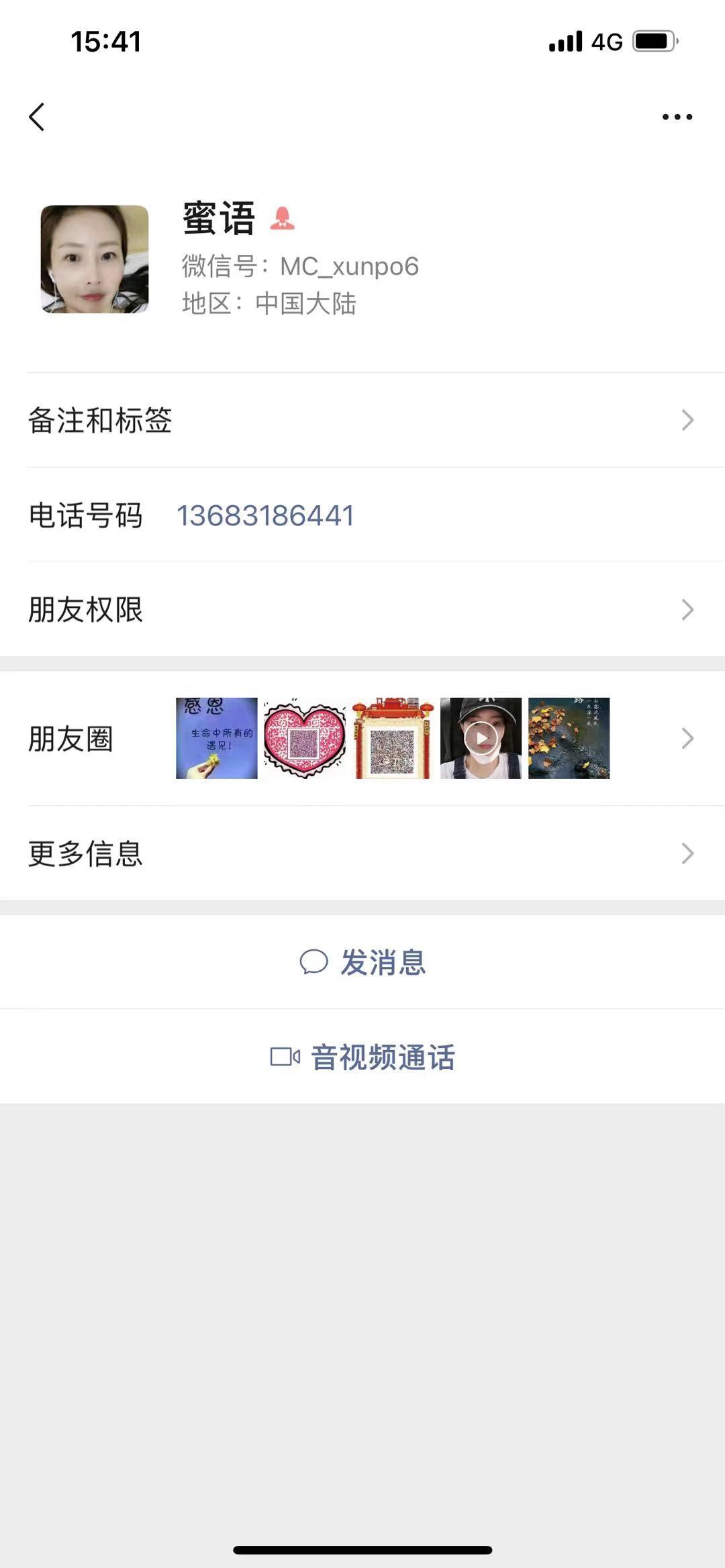725x1568 pixels.
Task: Open the 朋友圈 moments row
Action: point(362,739)
